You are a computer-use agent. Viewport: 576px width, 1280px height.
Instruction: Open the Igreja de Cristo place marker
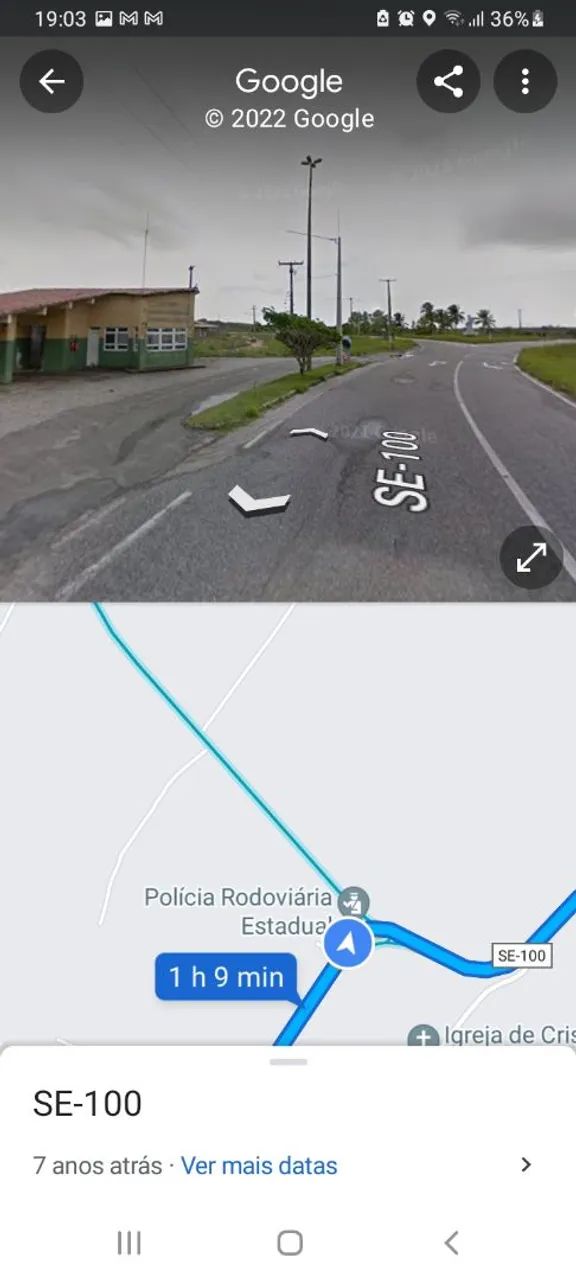tap(424, 1036)
